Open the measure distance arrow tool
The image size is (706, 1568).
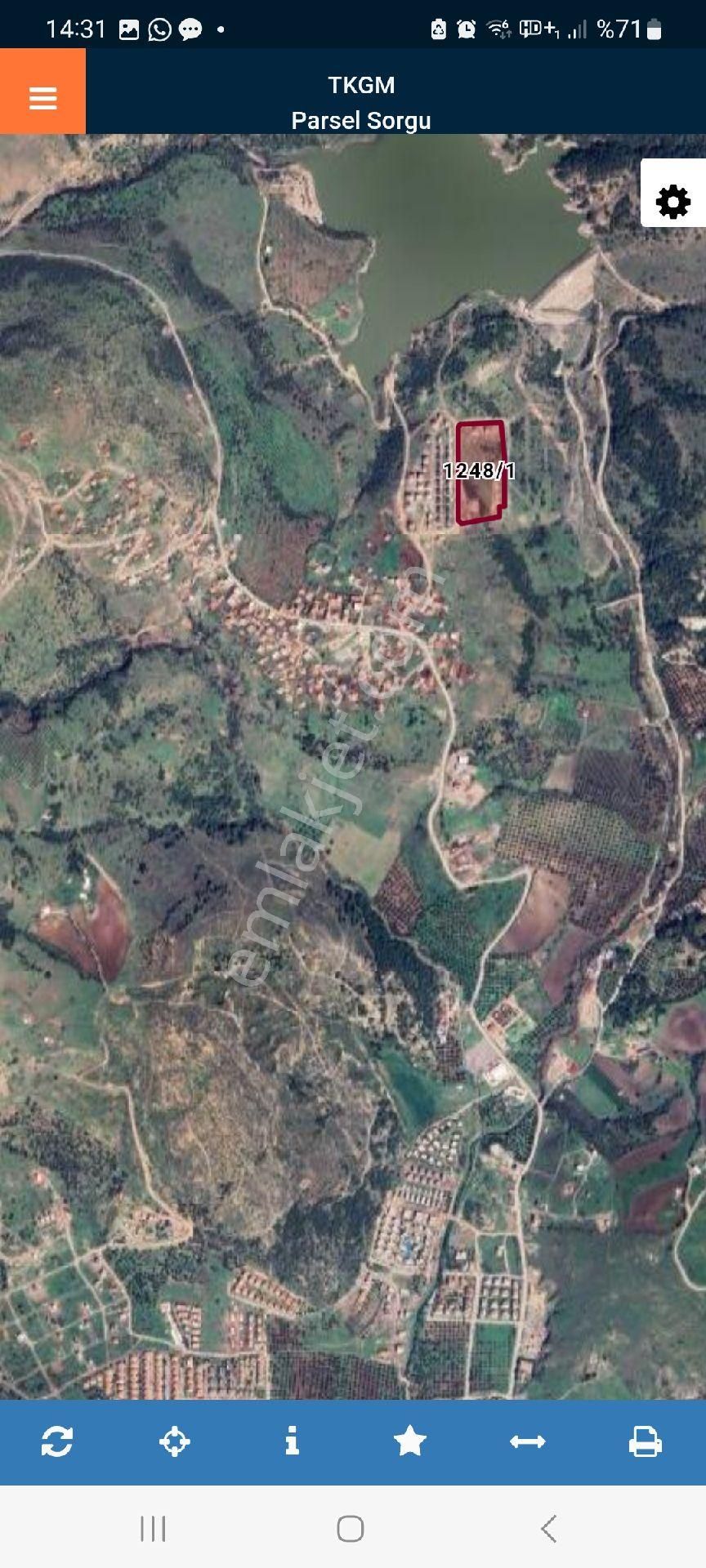[527, 1441]
